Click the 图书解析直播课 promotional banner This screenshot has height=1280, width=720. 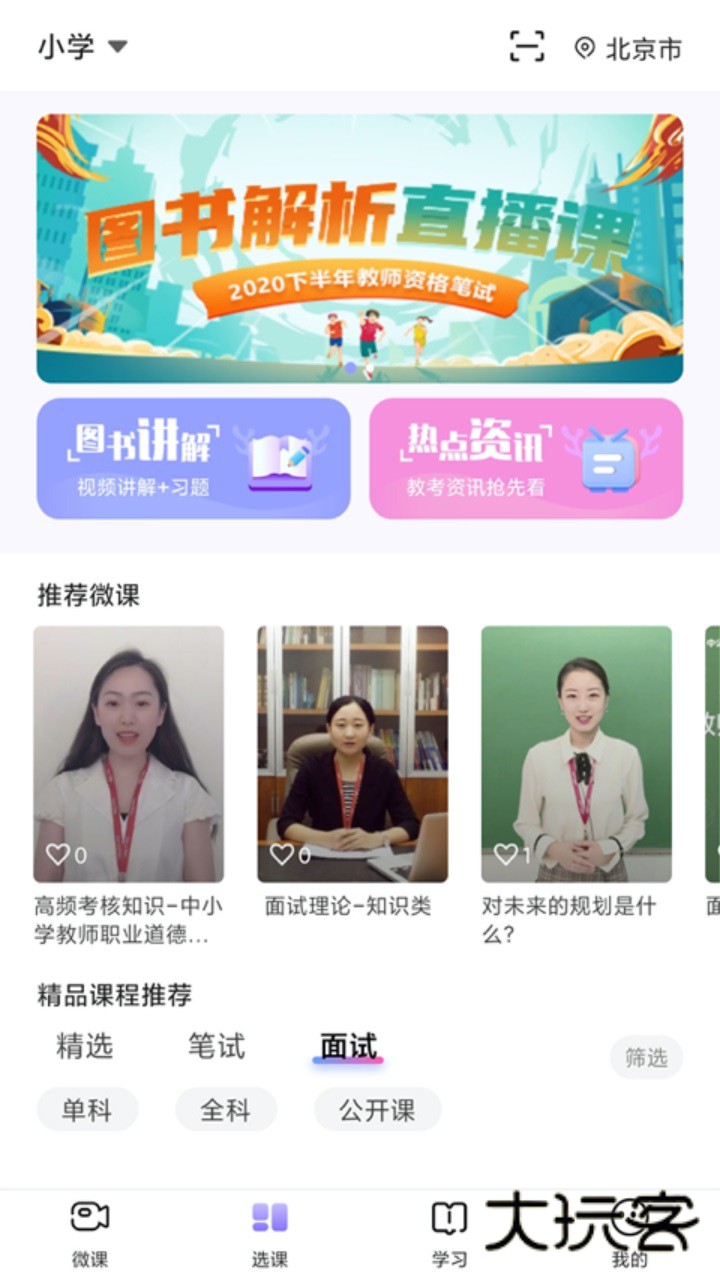(360, 245)
